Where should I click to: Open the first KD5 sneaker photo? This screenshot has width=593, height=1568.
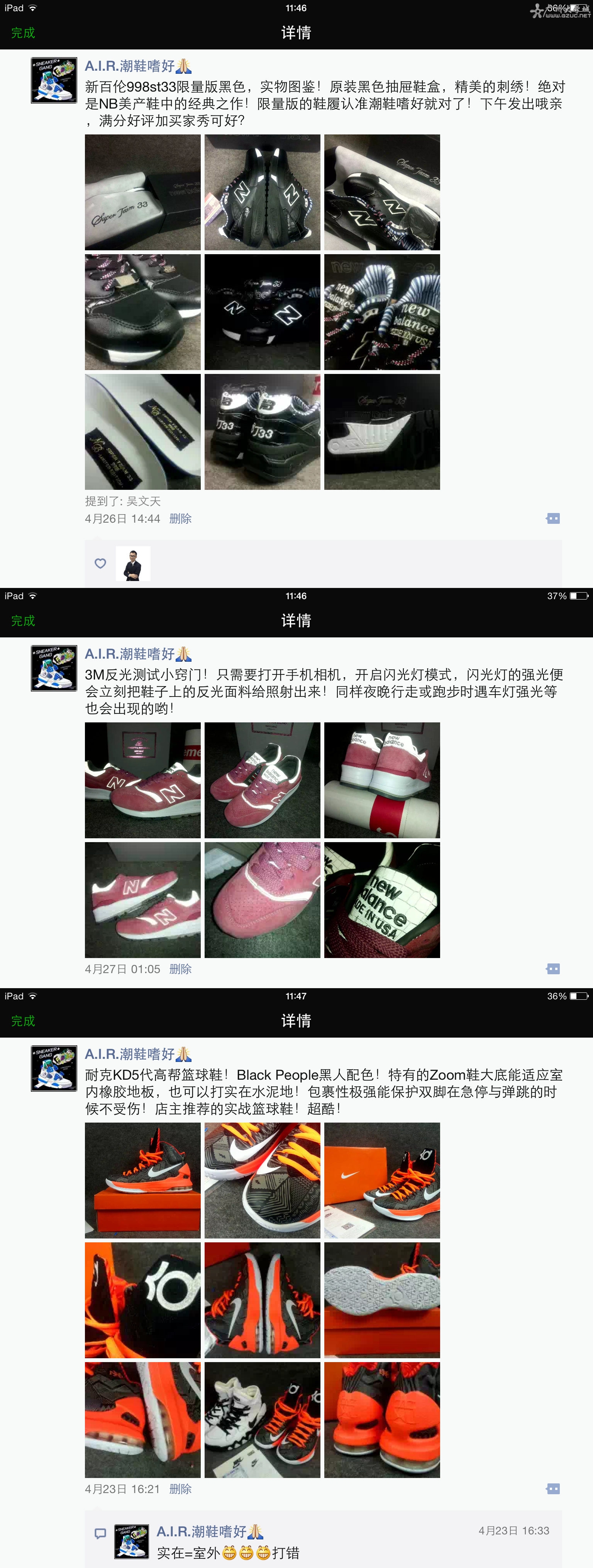(x=142, y=1180)
